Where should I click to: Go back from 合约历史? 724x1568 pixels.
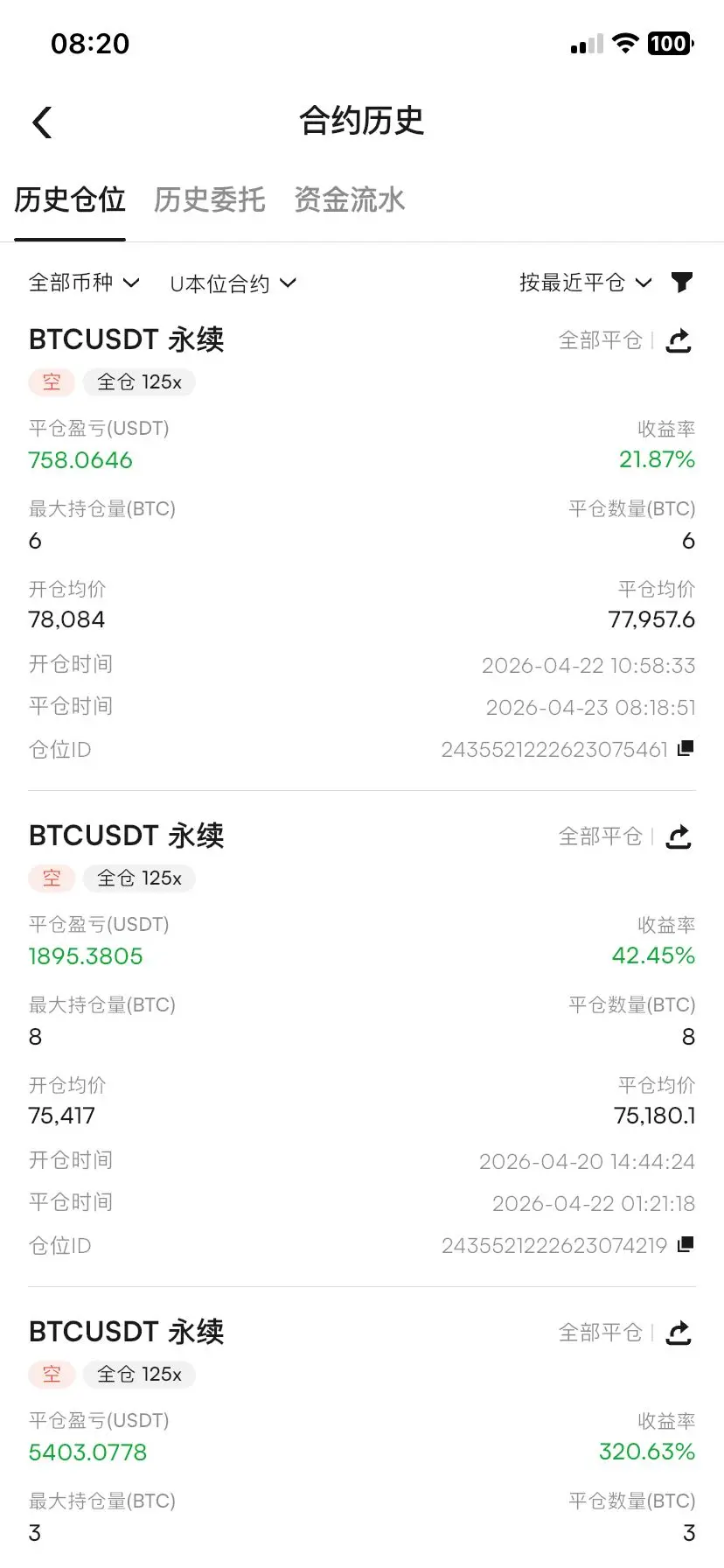(x=42, y=122)
